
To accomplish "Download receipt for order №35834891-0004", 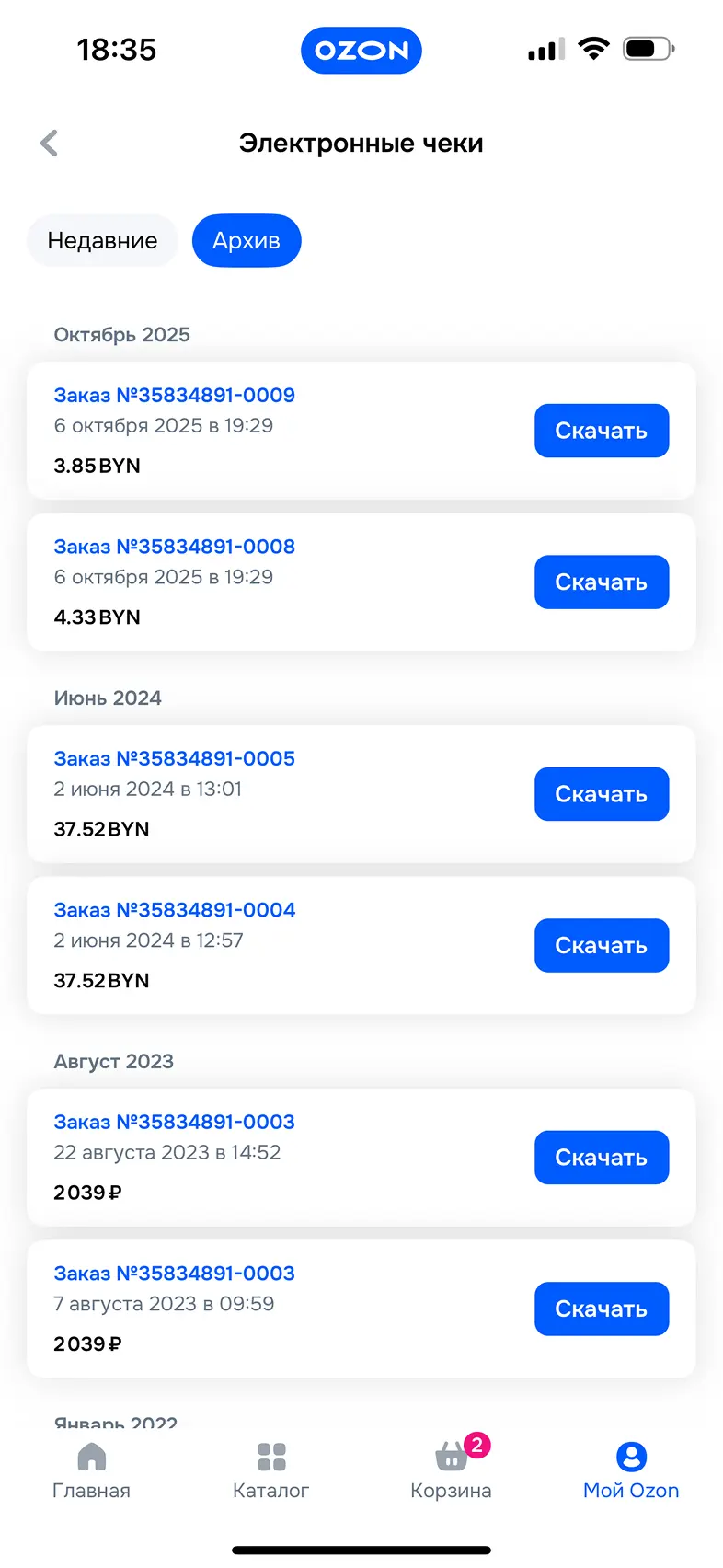I will 601,946.
